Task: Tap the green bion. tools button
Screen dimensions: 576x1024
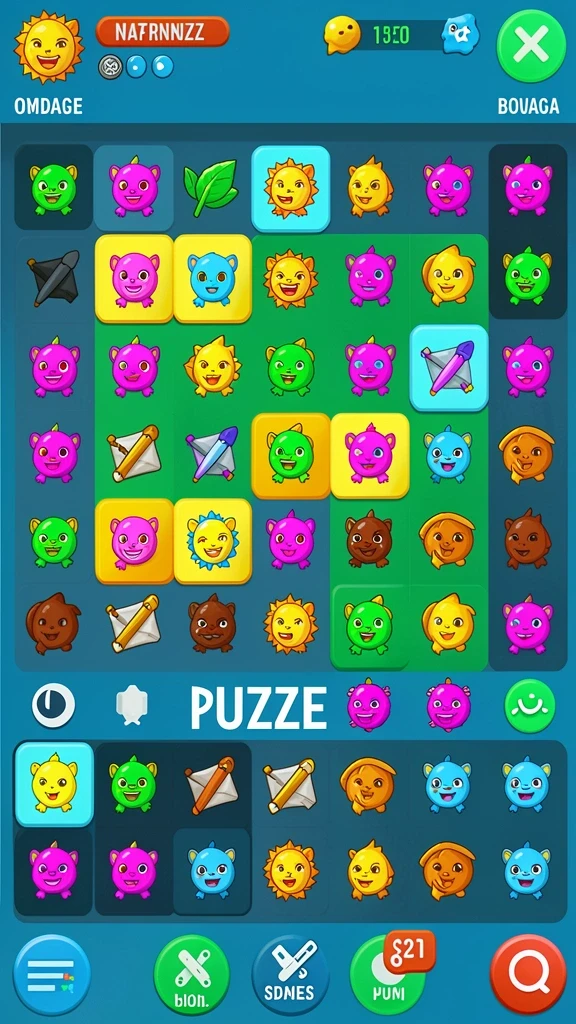Action: 191,974
